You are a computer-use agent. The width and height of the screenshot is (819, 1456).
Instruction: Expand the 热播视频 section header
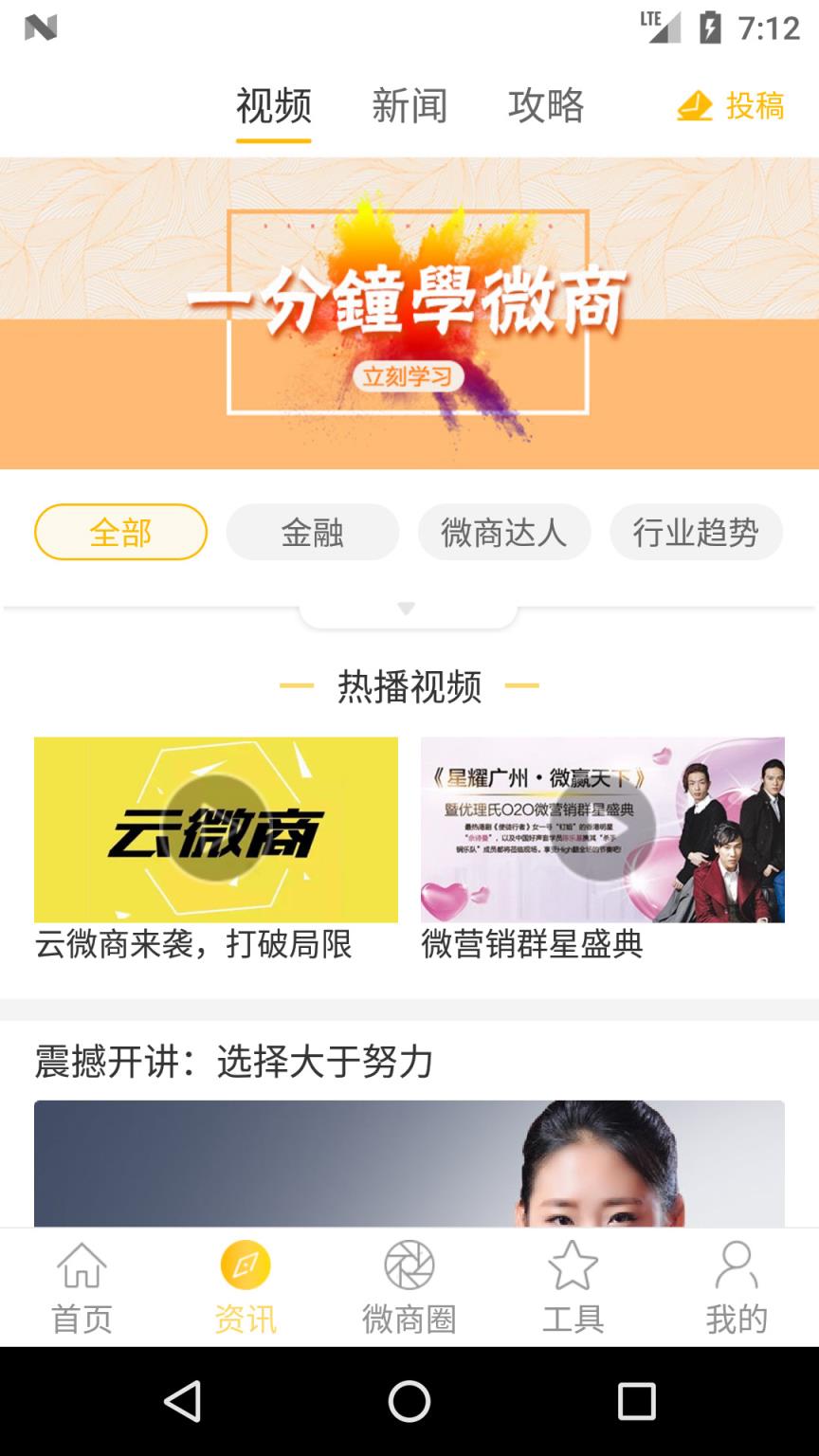tap(409, 685)
